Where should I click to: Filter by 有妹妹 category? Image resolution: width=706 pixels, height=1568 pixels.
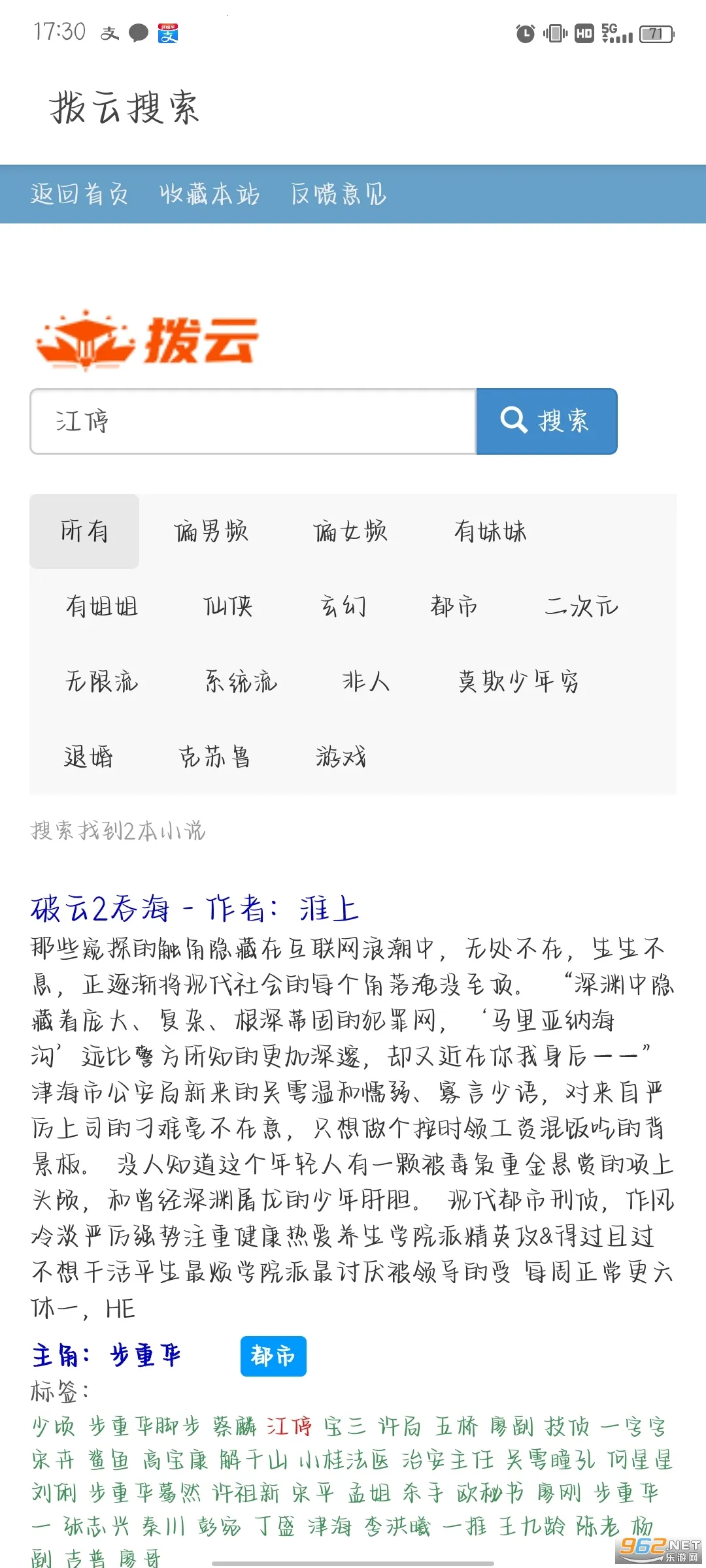coord(490,531)
